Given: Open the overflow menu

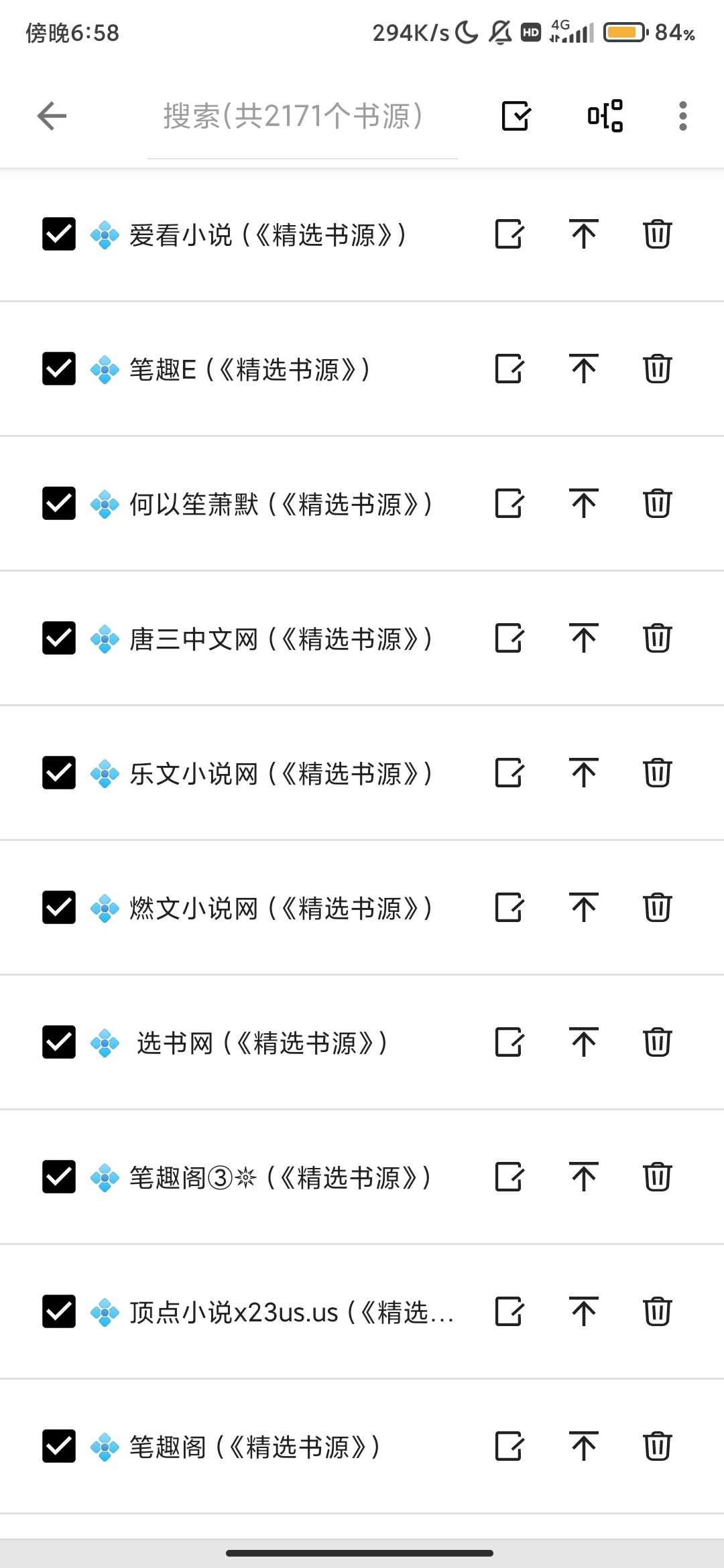Looking at the screenshot, I should [682, 116].
